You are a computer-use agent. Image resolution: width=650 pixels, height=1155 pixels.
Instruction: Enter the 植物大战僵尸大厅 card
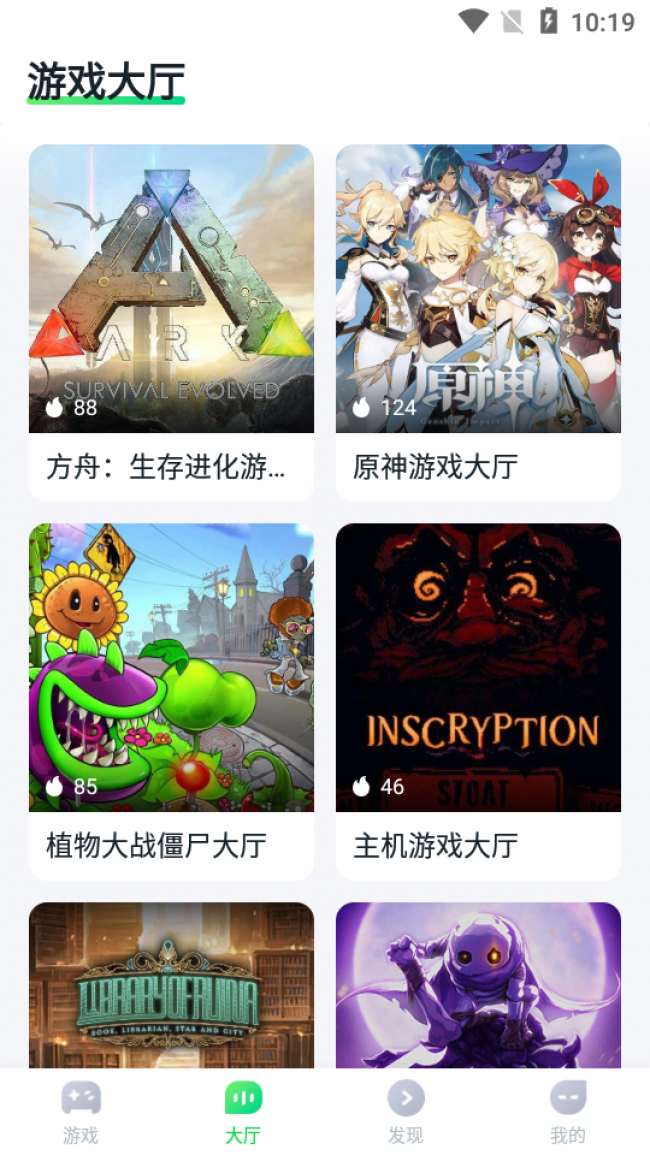(171, 700)
